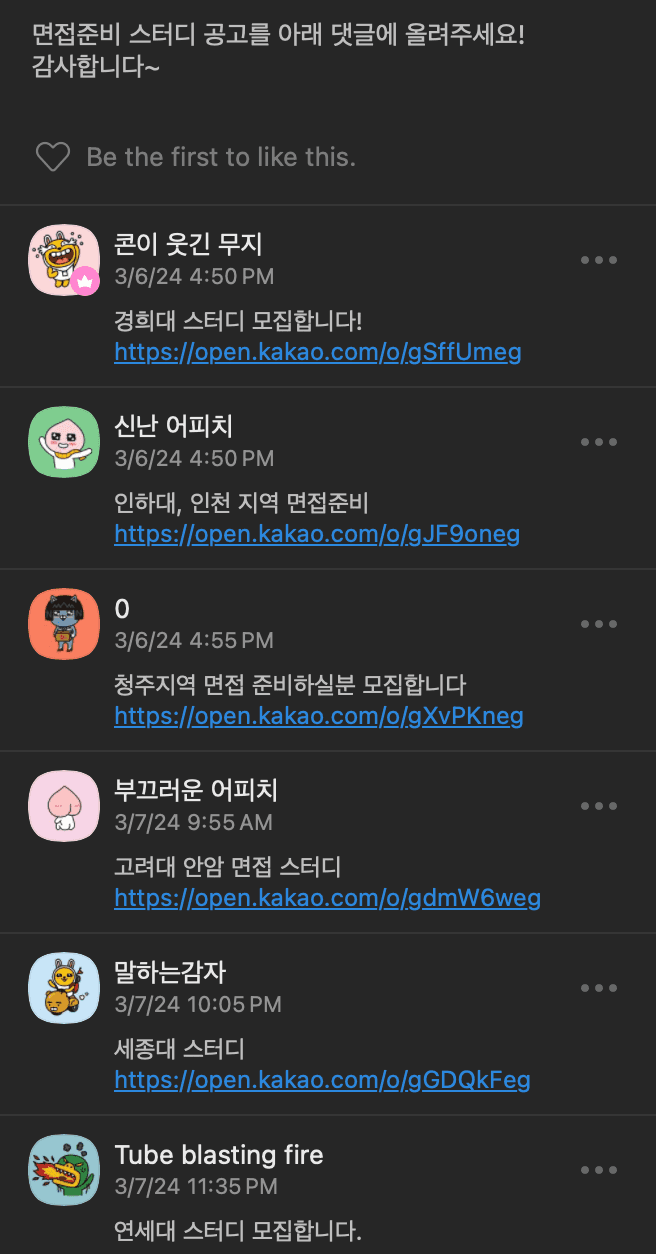
Task: Open the gXvPKneg Kakao open chat link
Action: pyautogui.click(x=318, y=716)
